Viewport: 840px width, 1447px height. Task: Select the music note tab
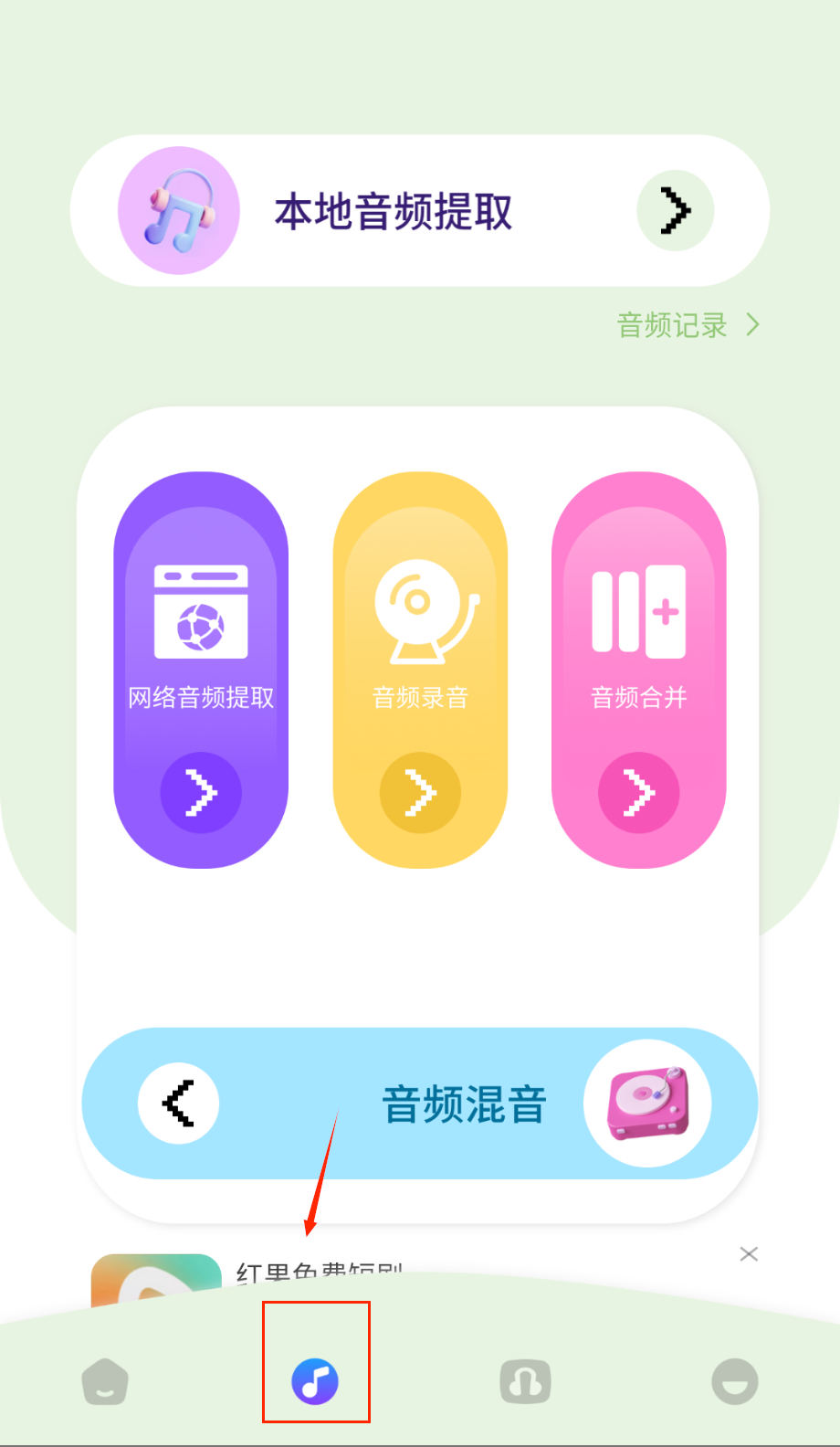pyautogui.click(x=315, y=1381)
